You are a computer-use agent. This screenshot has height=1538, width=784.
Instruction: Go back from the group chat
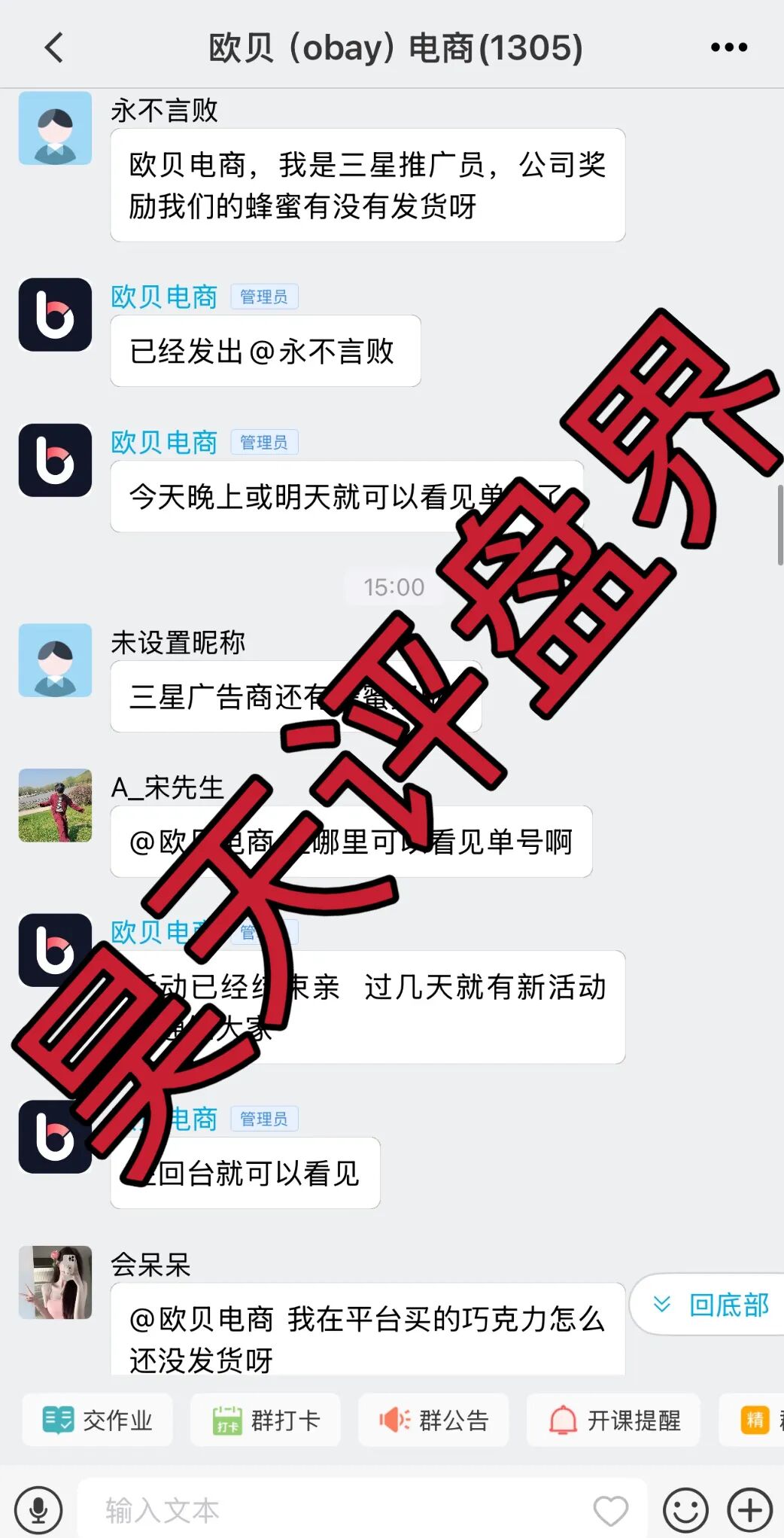[54, 47]
